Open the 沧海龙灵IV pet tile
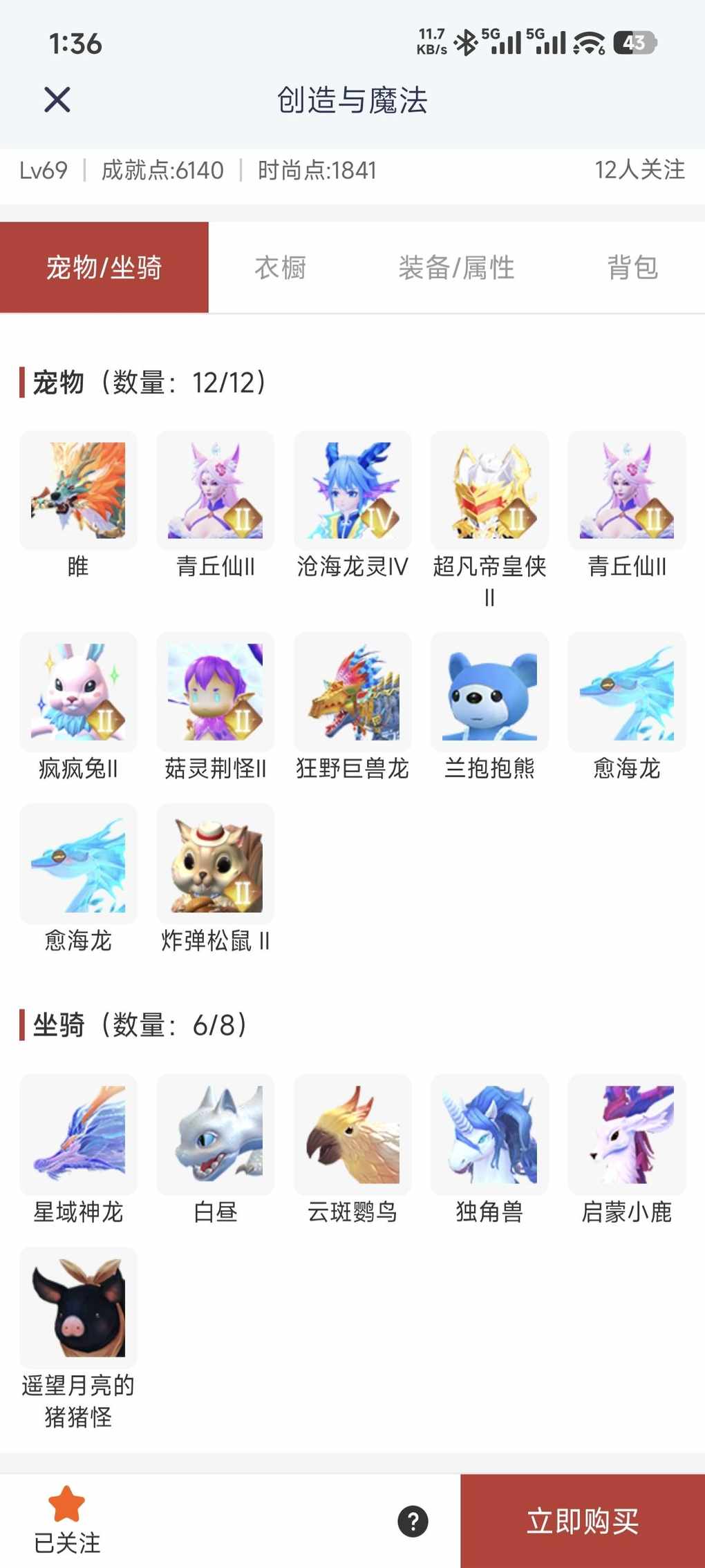 352,490
